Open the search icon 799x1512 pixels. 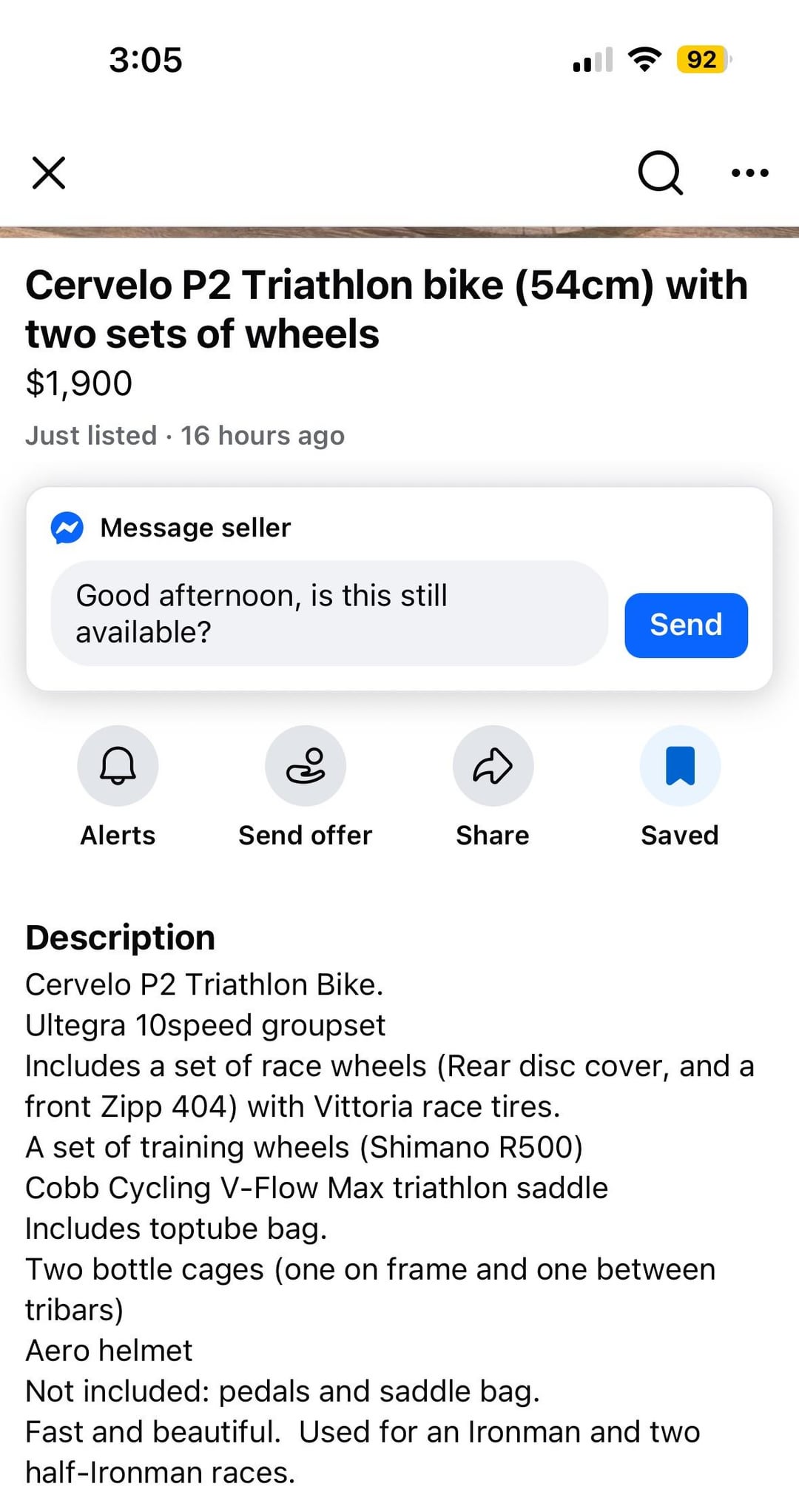(x=659, y=173)
